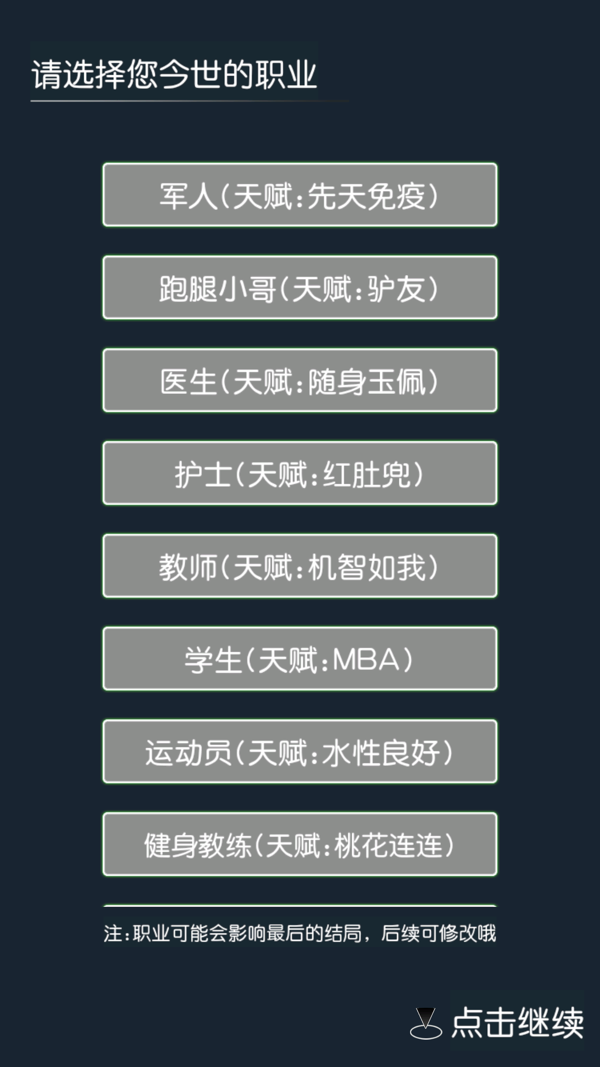
Task: Select the 运动员 profession button
Action: pyautogui.click(x=300, y=751)
